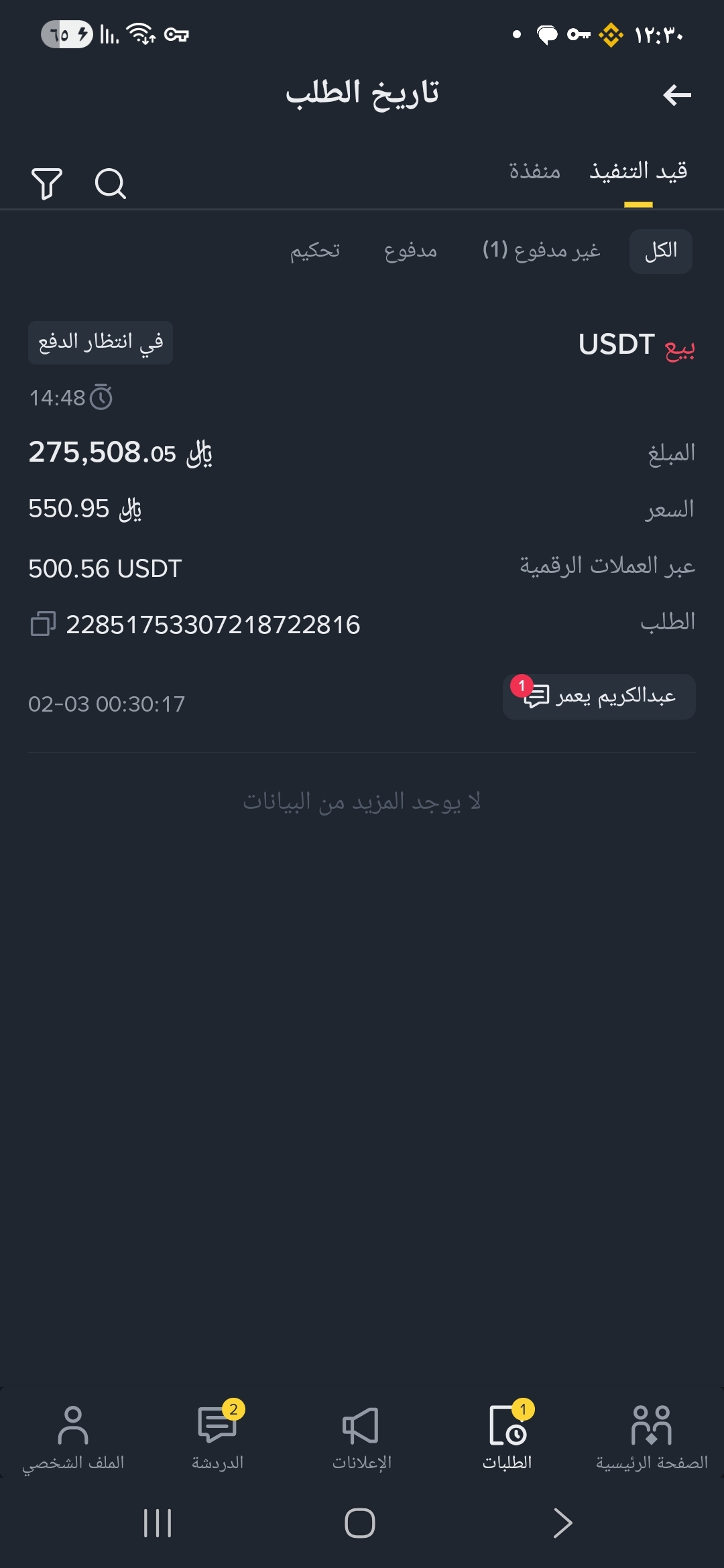The width and height of the screenshot is (724, 1568).
Task: Open the بيع USDT order card
Action: pyautogui.click(x=362, y=509)
